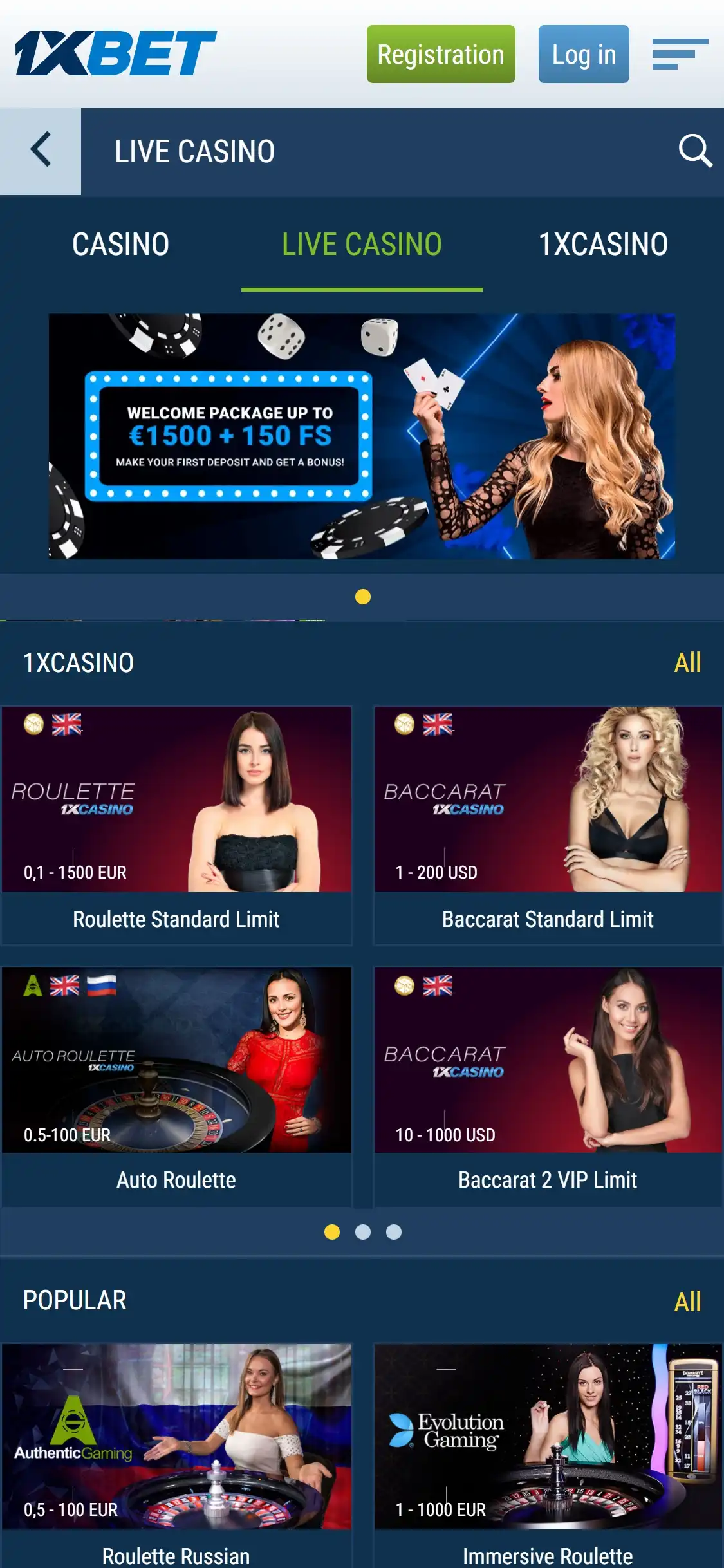Screen dimensions: 724x1568
Task: Open Roulette Standard Limit game
Action: [x=176, y=824]
